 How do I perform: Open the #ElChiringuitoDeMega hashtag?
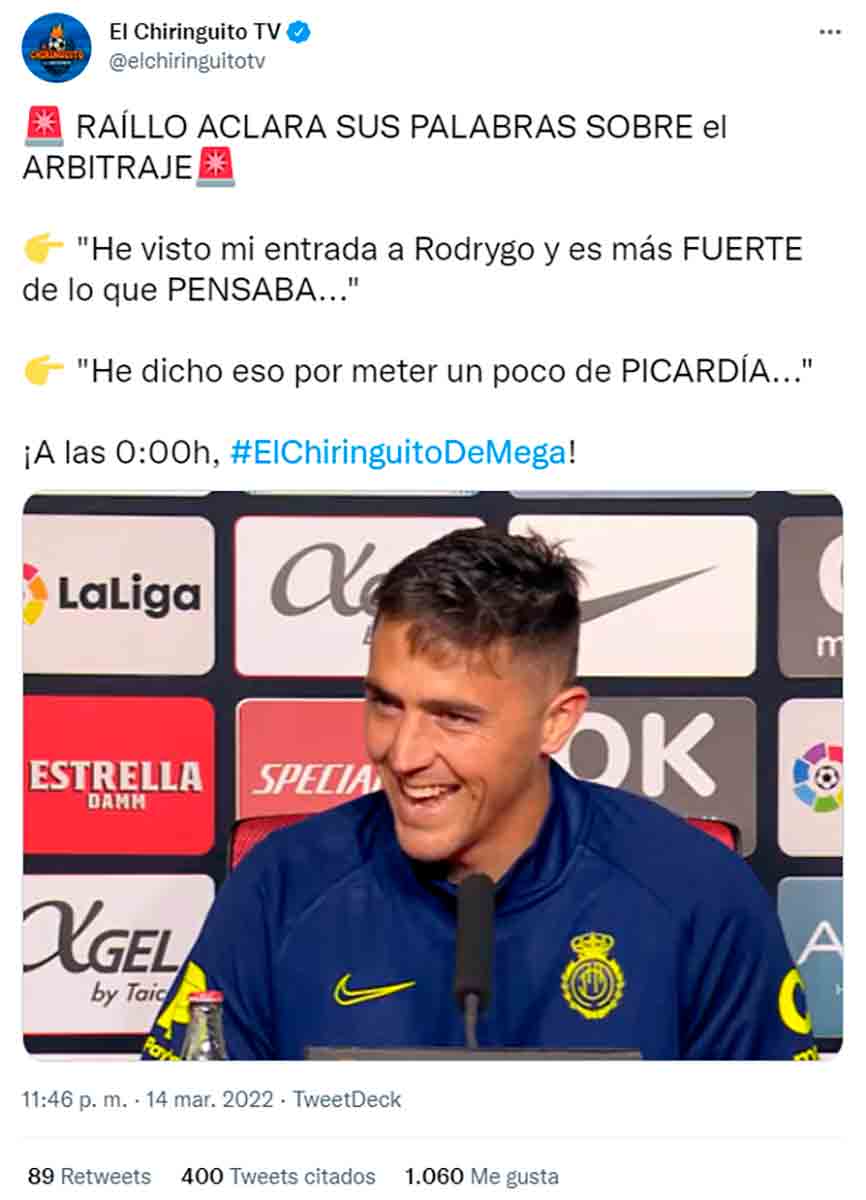(x=398, y=452)
